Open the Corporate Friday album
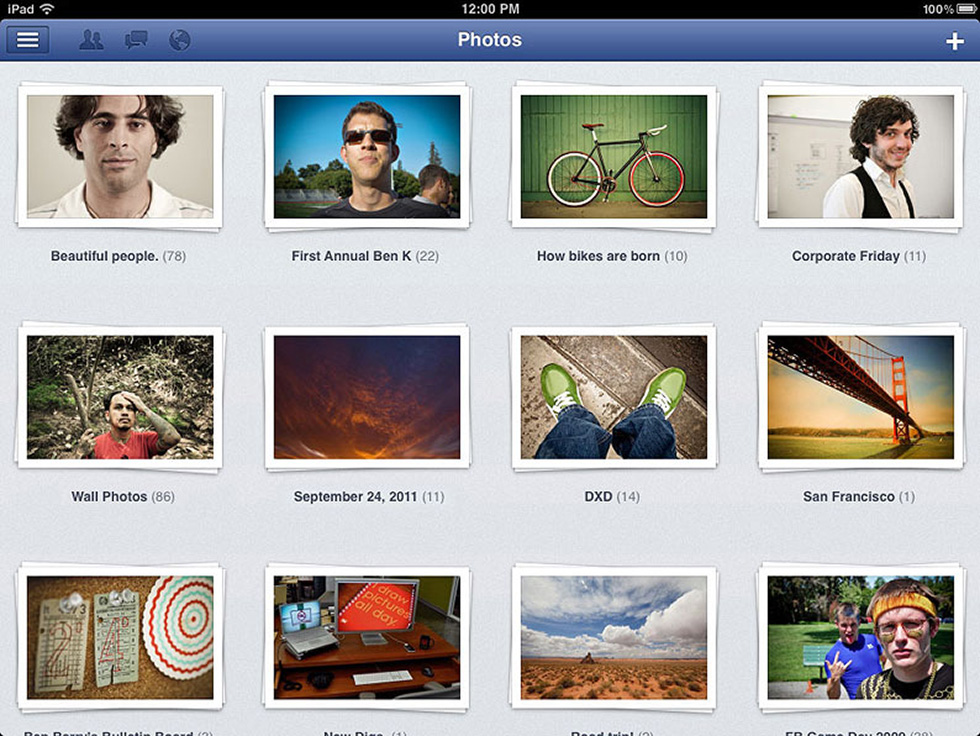The image size is (980, 736). coord(860,156)
